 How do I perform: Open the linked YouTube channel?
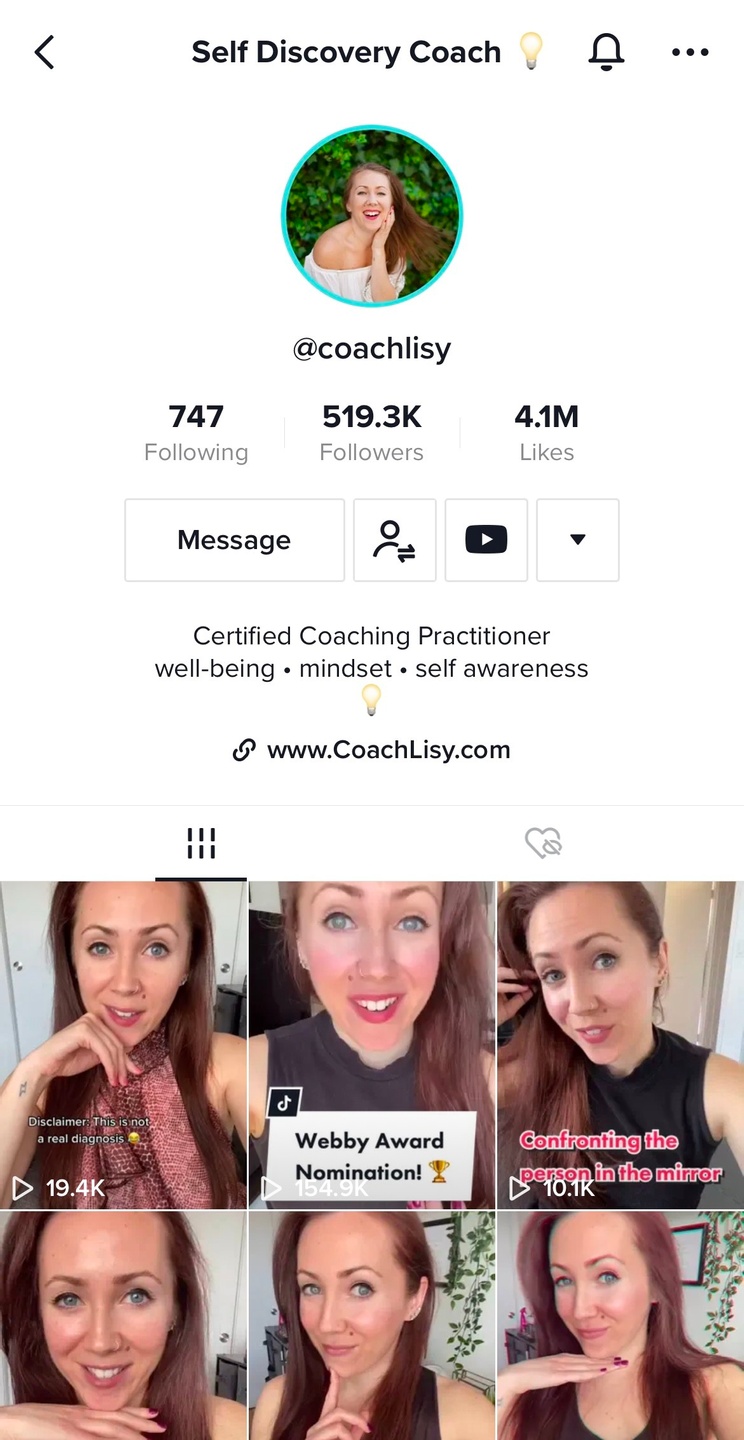click(x=486, y=540)
